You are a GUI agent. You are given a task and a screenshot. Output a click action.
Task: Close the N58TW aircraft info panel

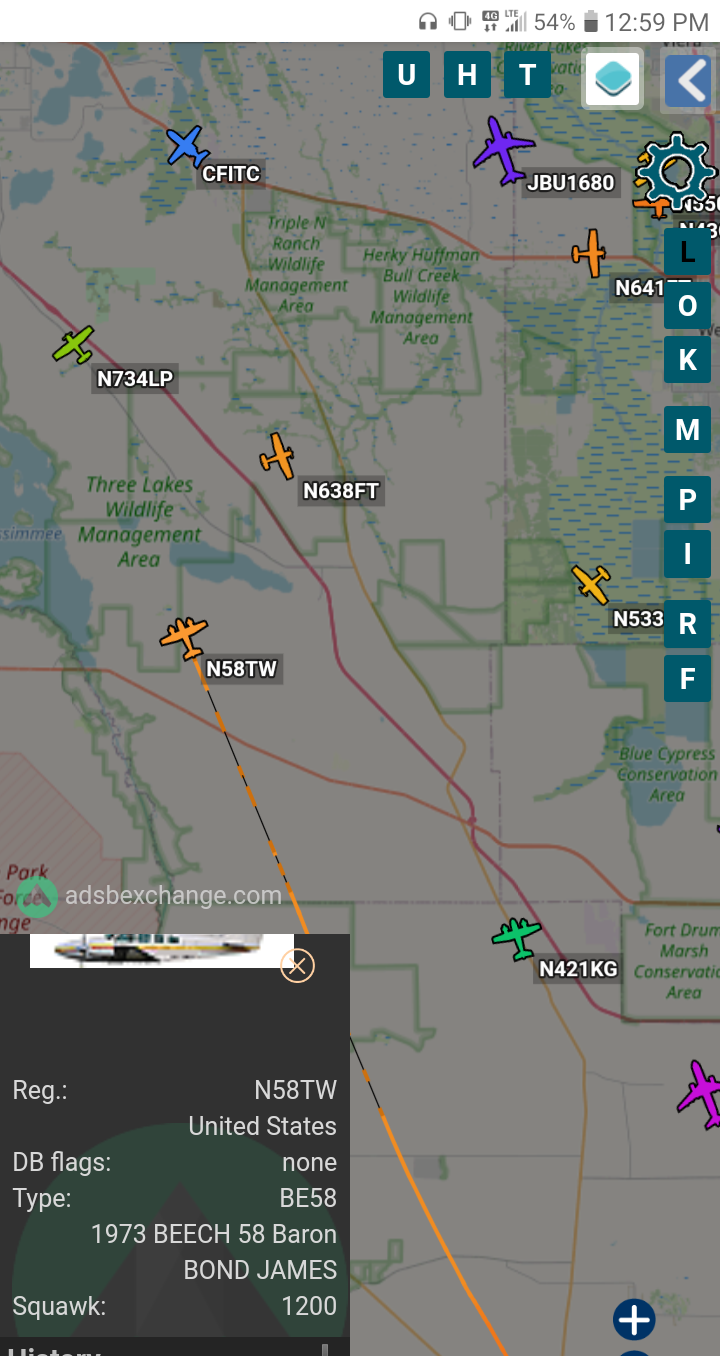(297, 966)
